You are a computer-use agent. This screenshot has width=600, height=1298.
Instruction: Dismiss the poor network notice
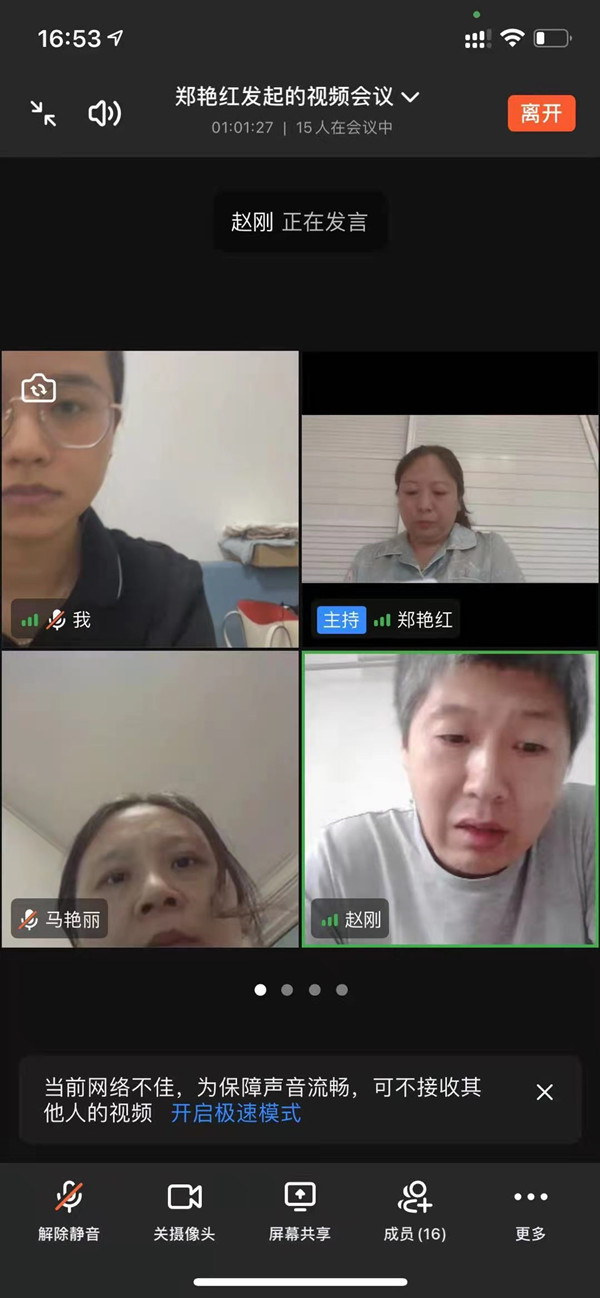544,1092
